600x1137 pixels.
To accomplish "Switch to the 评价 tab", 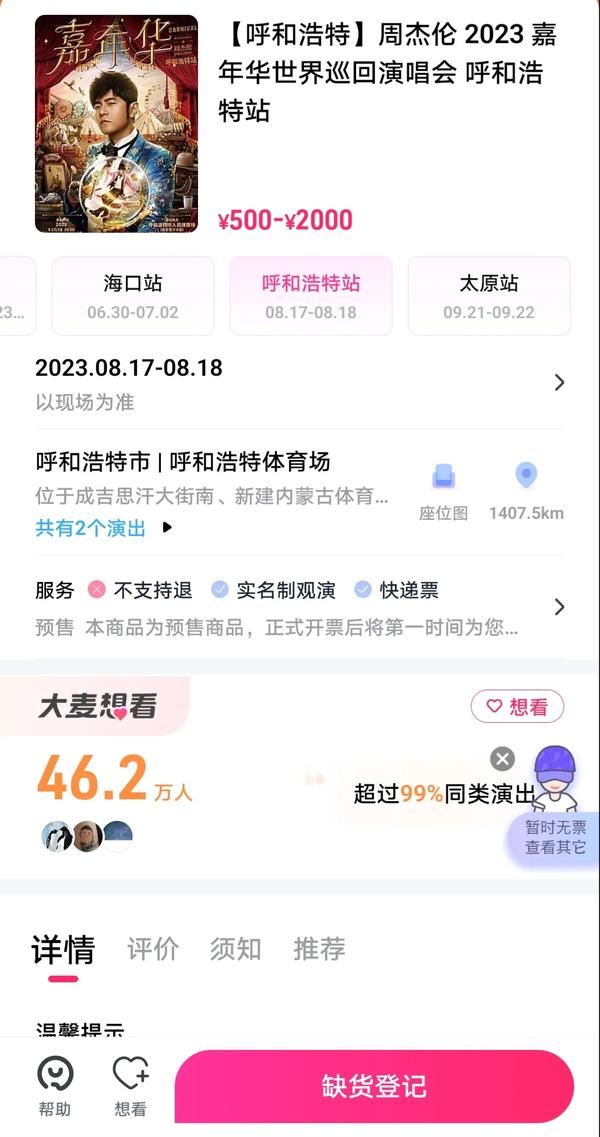I will point(153,949).
